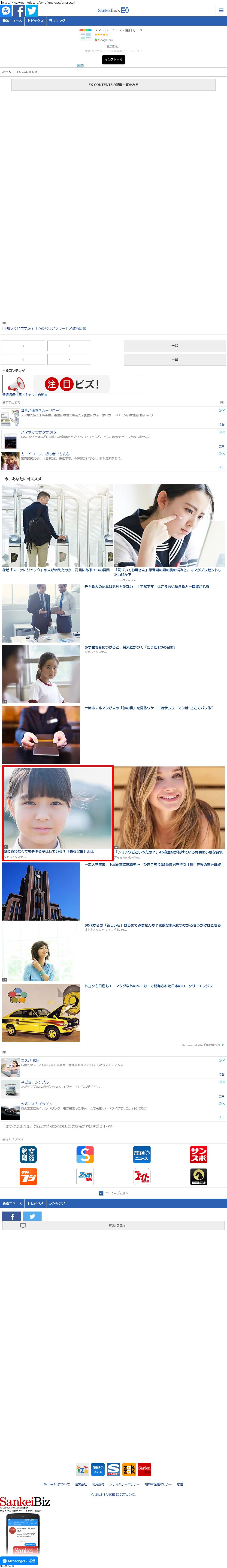Viewport: 227px width, 1568px height.
Task: Open EX CONTENTSの記事一覧をみる
Action: pyautogui.click(x=113, y=85)
